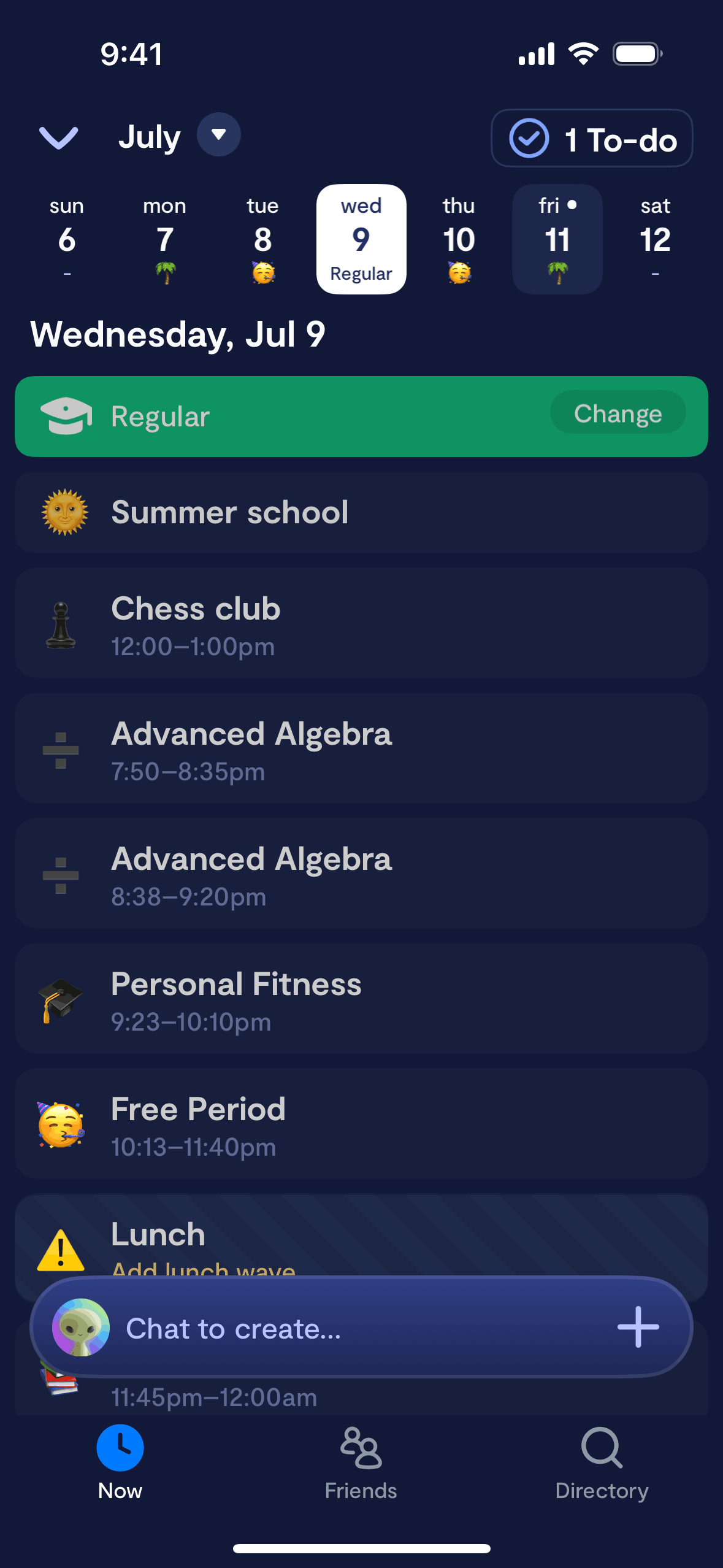Select Sunday the 6th
Image resolution: width=723 pixels, height=1568 pixels.
pos(67,239)
